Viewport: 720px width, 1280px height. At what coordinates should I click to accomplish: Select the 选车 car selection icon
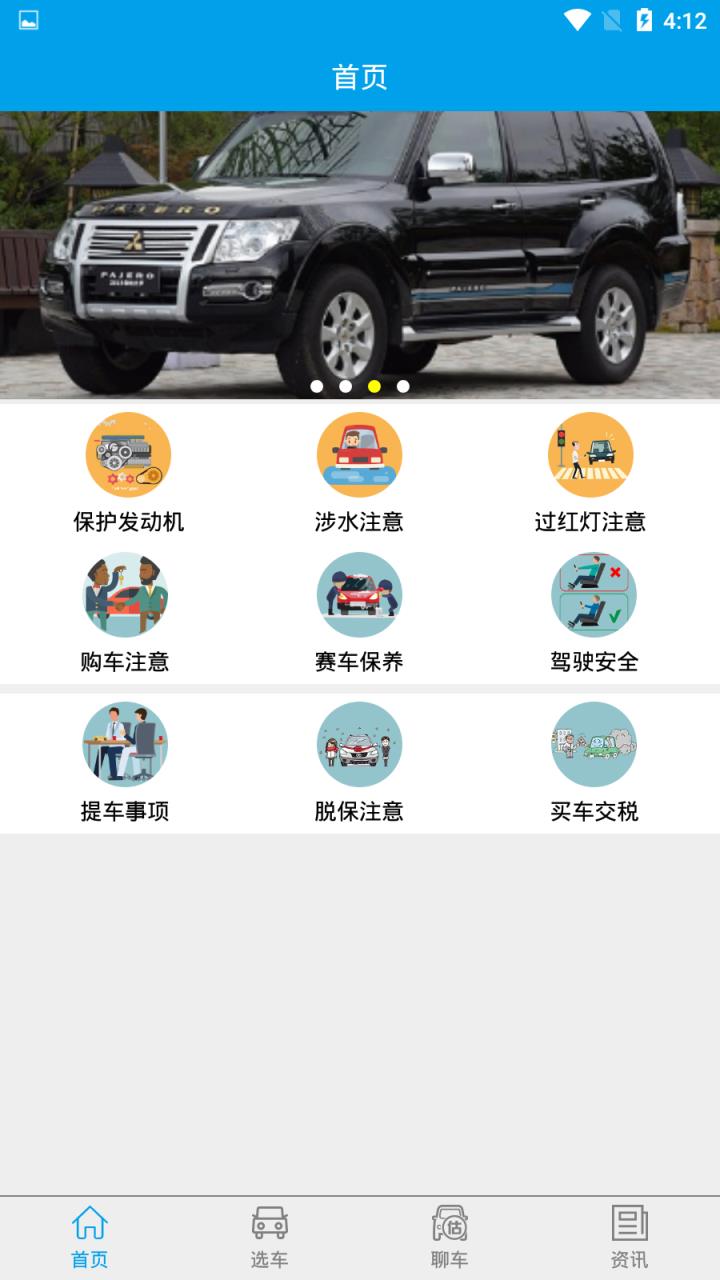[269, 1222]
